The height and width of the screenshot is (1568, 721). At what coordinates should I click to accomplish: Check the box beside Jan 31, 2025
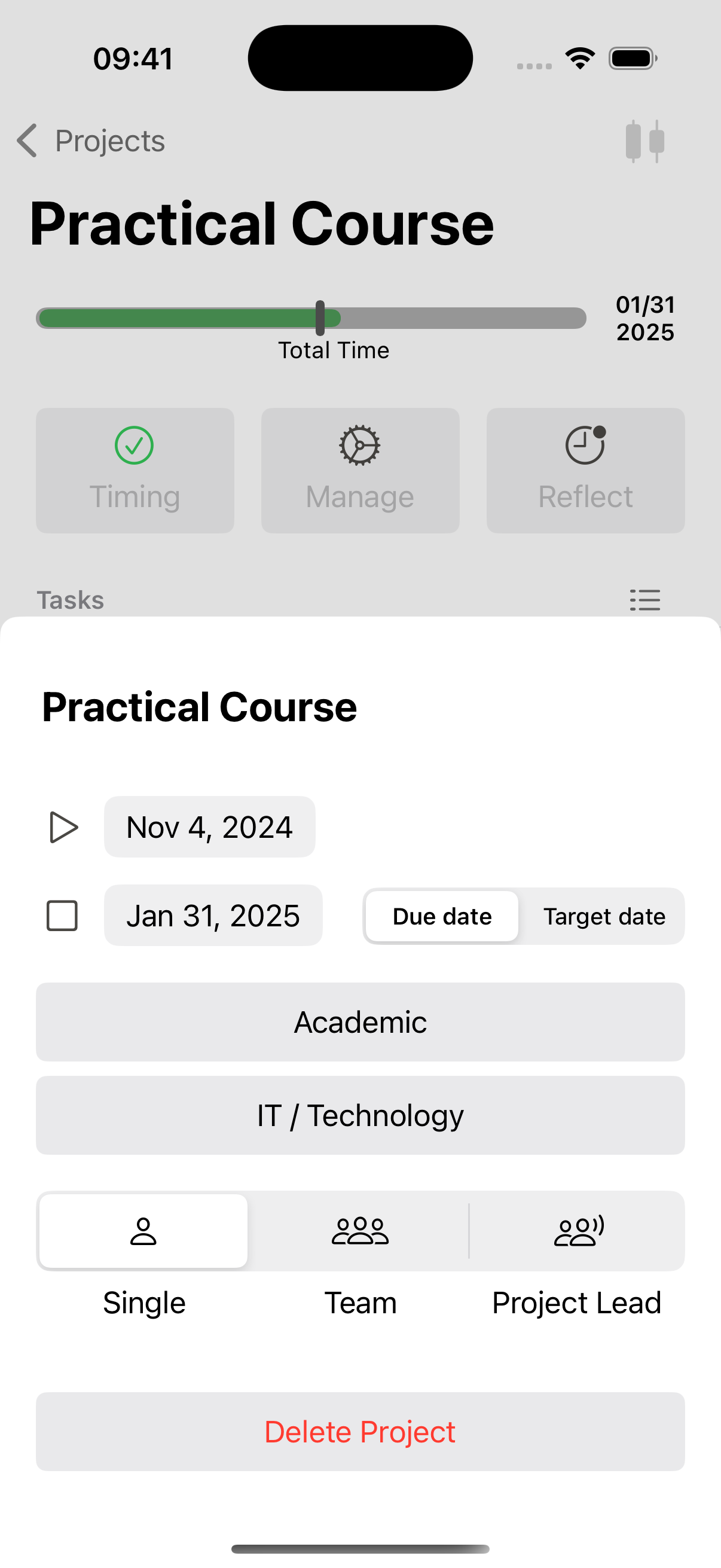pyautogui.click(x=62, y=916)
